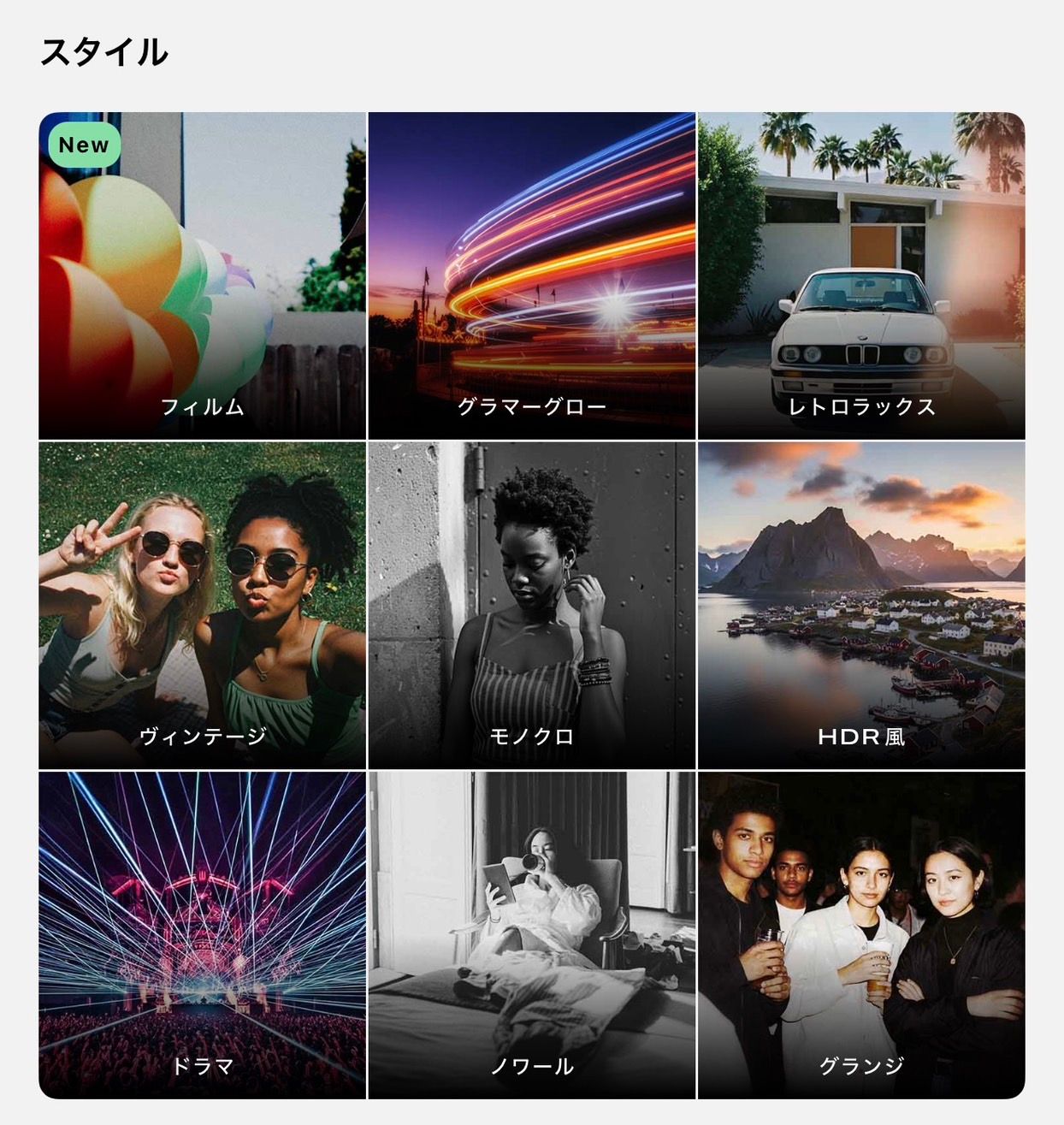Apply the モノクロ style tile

[x=532, y=605]
